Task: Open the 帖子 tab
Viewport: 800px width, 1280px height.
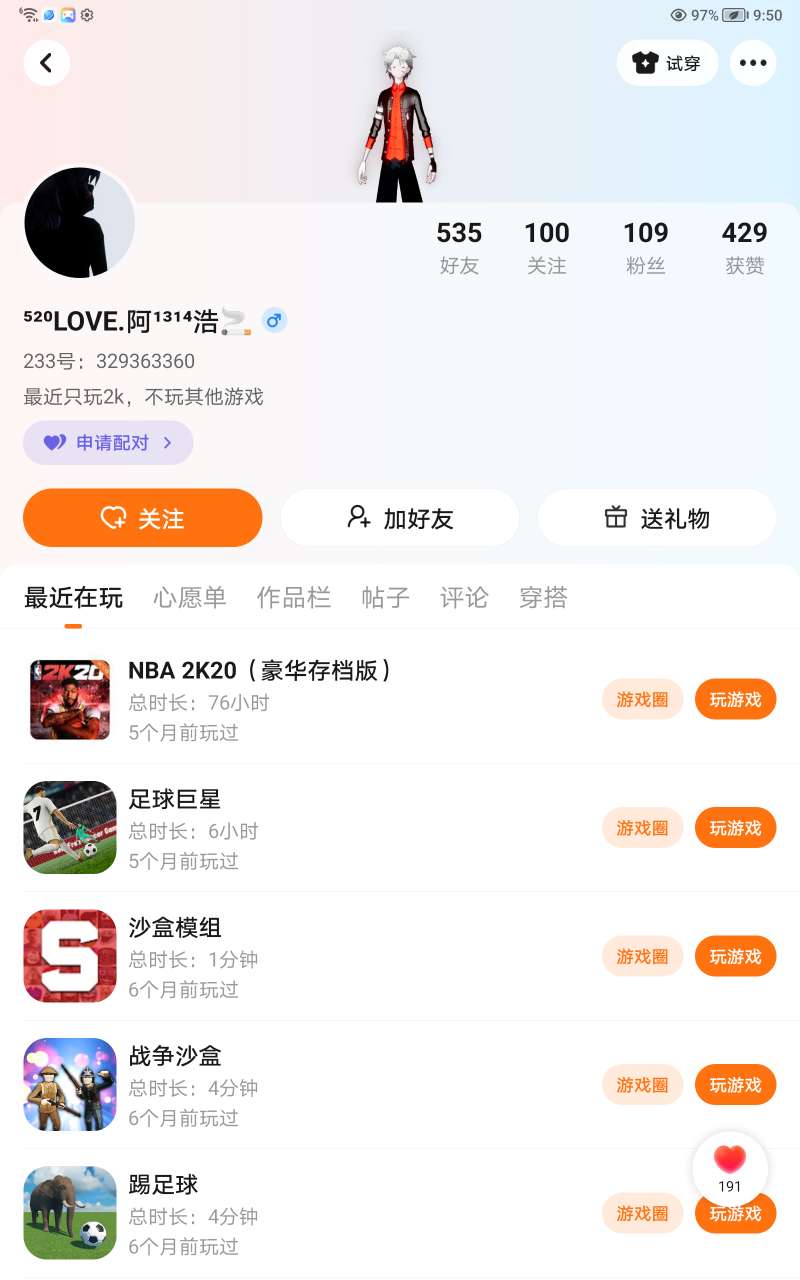Action: pos(385,598)
